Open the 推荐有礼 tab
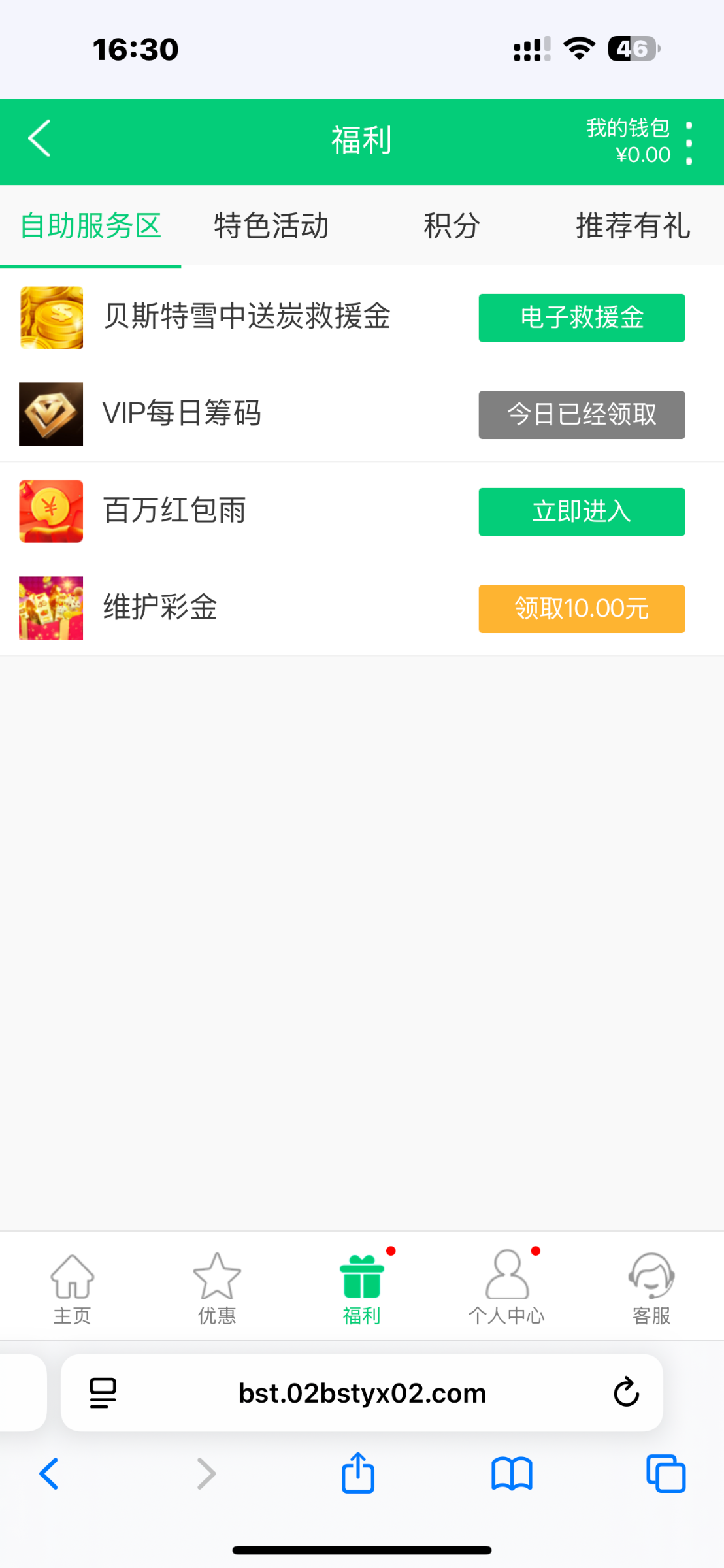 [x=633, y=226]
